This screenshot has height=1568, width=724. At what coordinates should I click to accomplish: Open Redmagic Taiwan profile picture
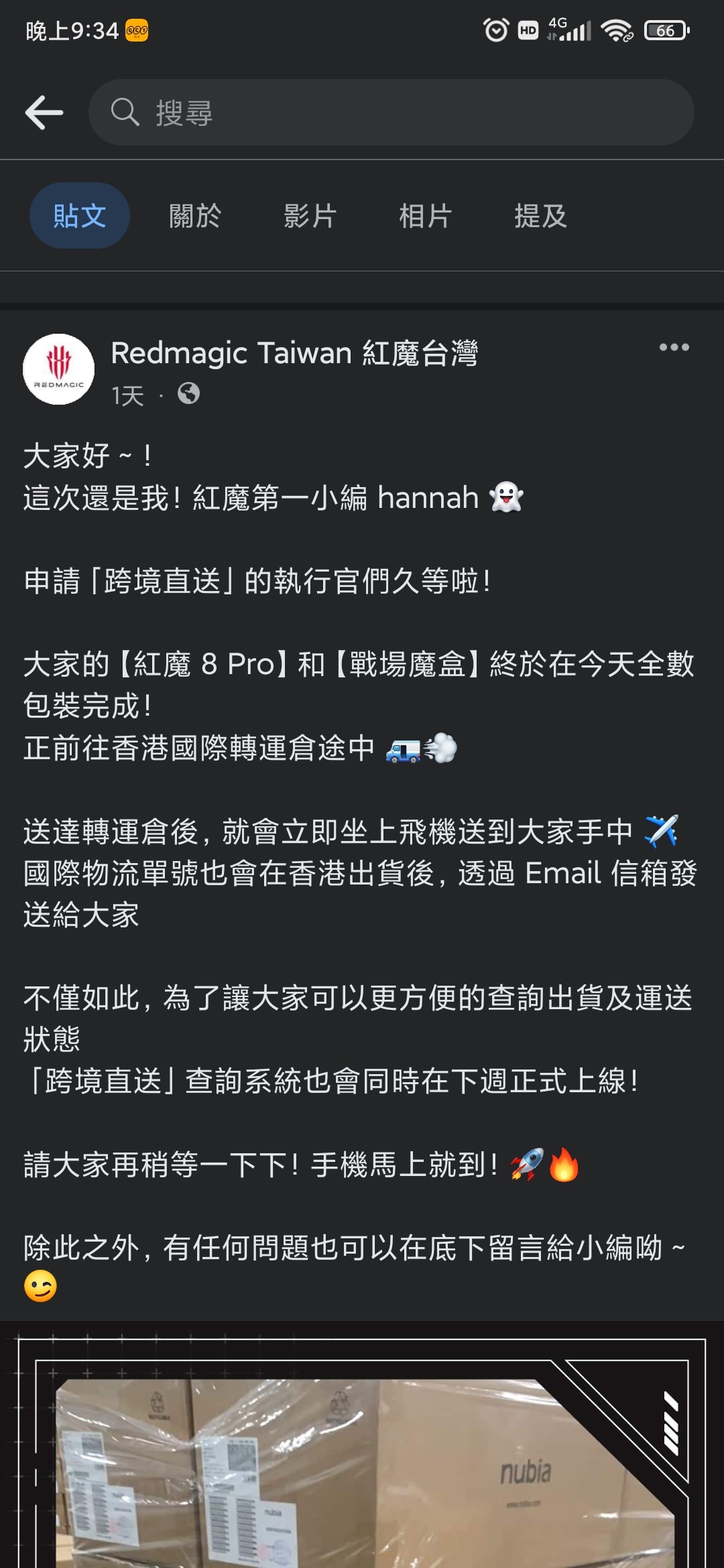(x=59, y=369)
